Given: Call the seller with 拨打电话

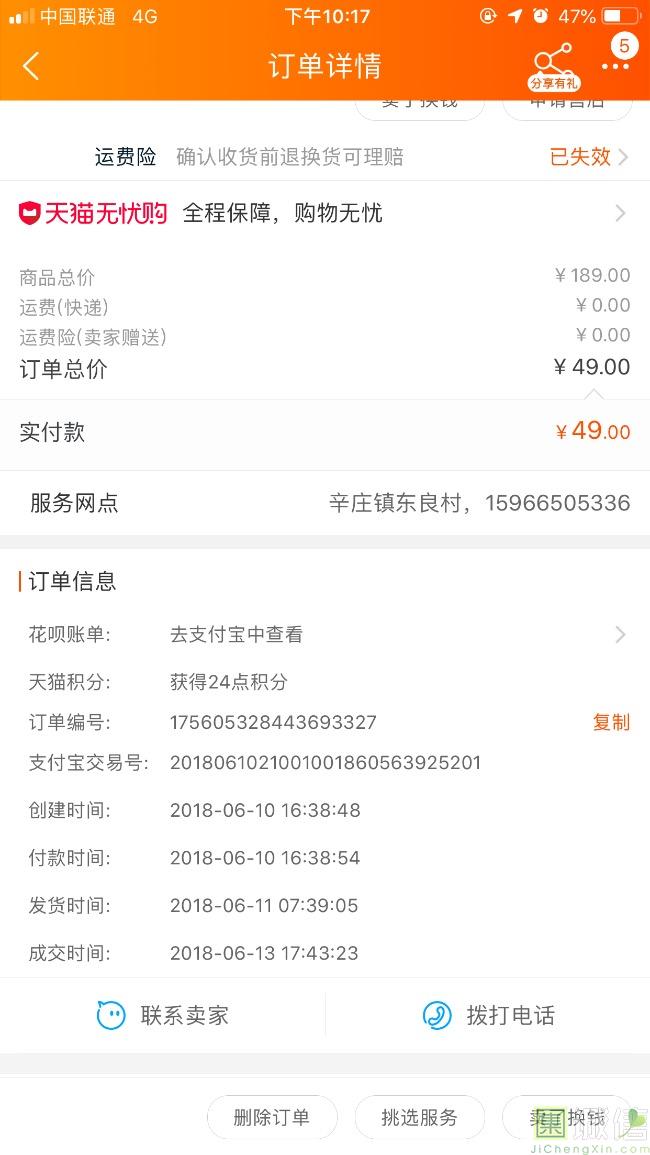Looking at the screenshot, I should pos(488,1016).
